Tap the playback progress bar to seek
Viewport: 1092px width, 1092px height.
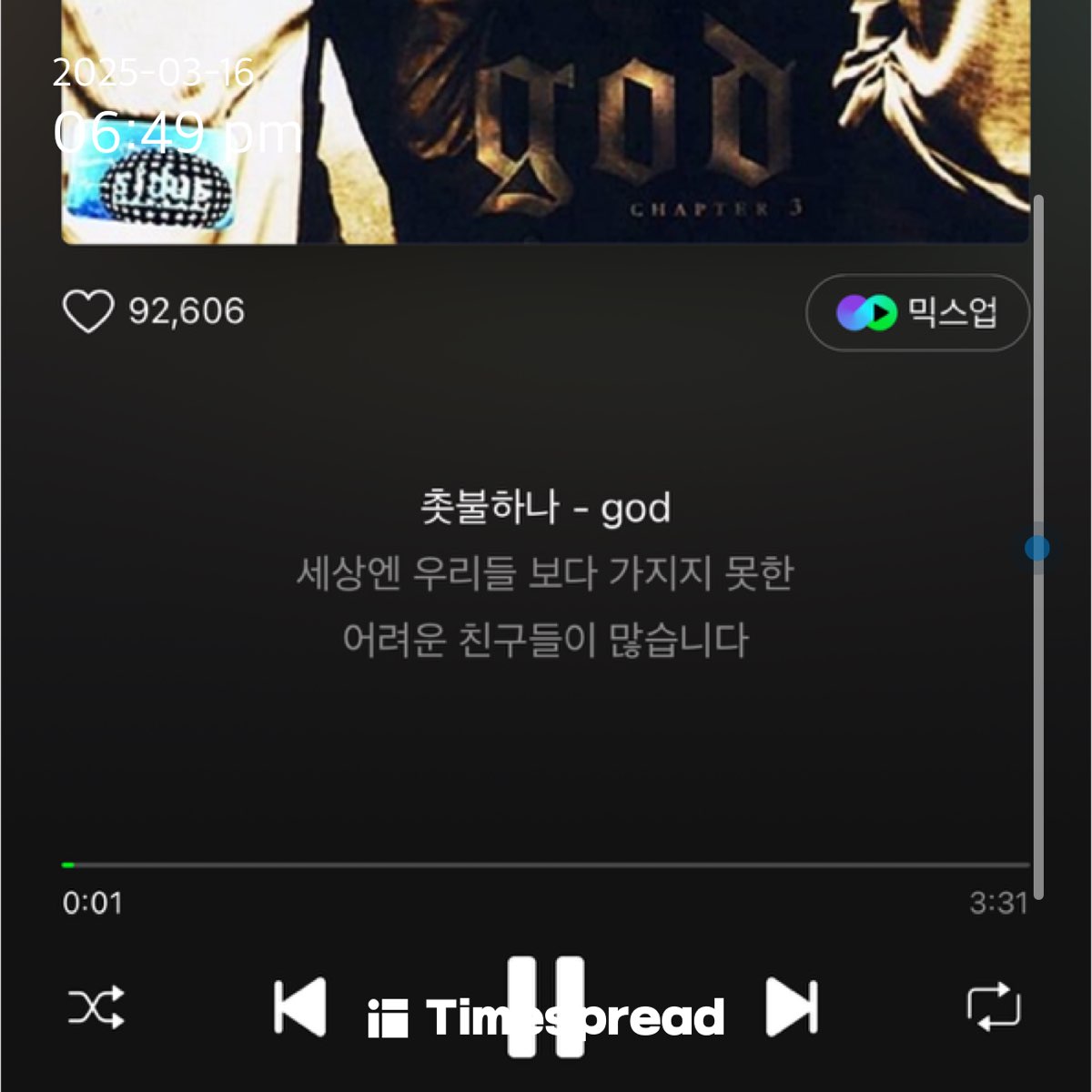coord(546,864)
